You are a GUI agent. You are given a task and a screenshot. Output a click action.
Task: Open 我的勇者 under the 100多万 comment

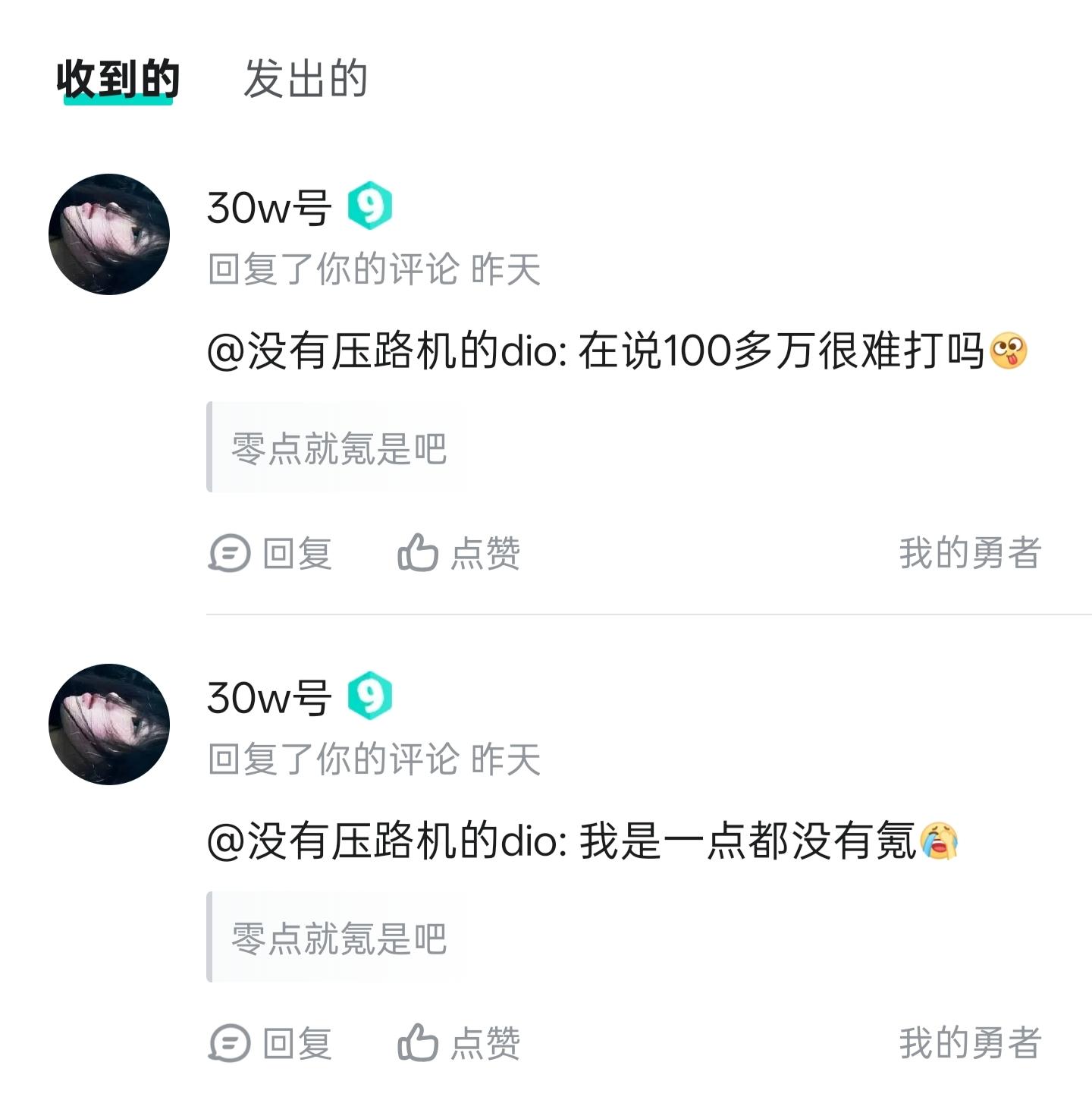(x=970, y=552)
